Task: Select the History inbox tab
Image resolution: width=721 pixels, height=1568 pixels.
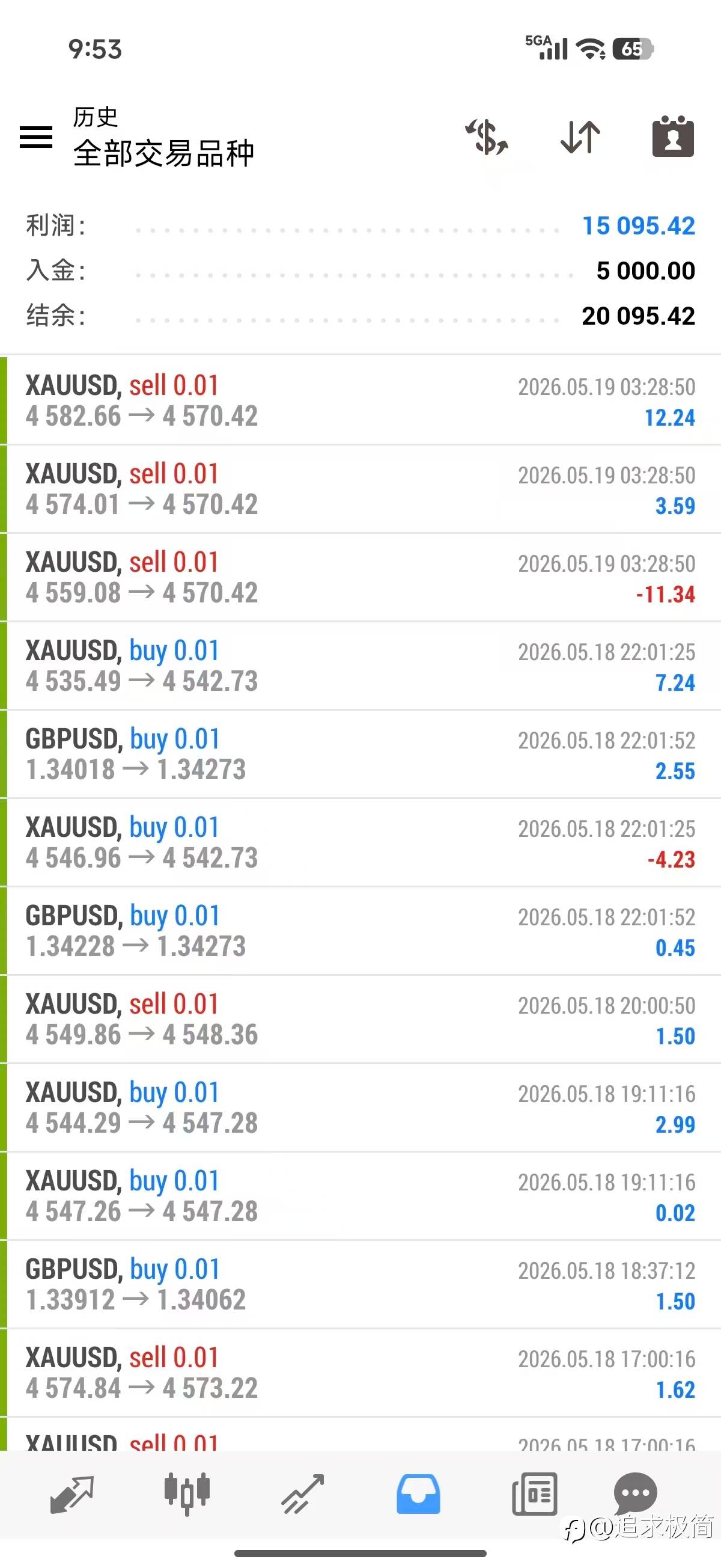Action: (x=418, y=1494)
